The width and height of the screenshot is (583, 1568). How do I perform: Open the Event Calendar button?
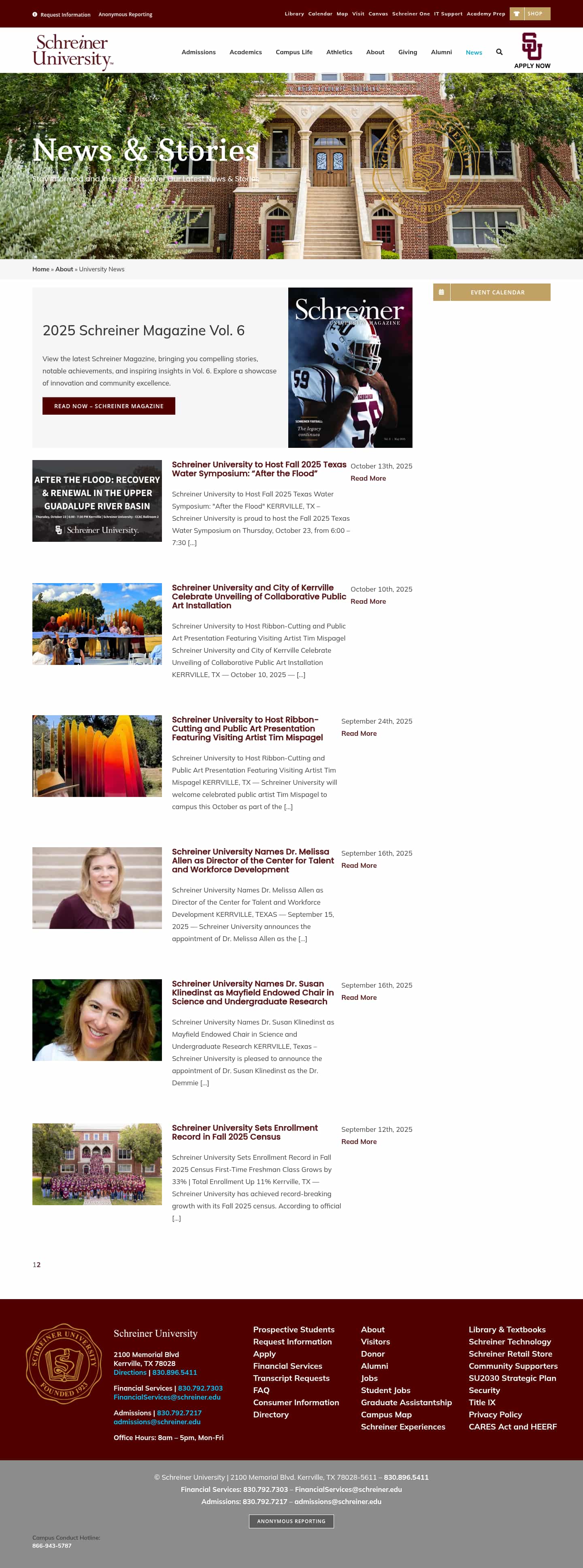coord(492,292)
